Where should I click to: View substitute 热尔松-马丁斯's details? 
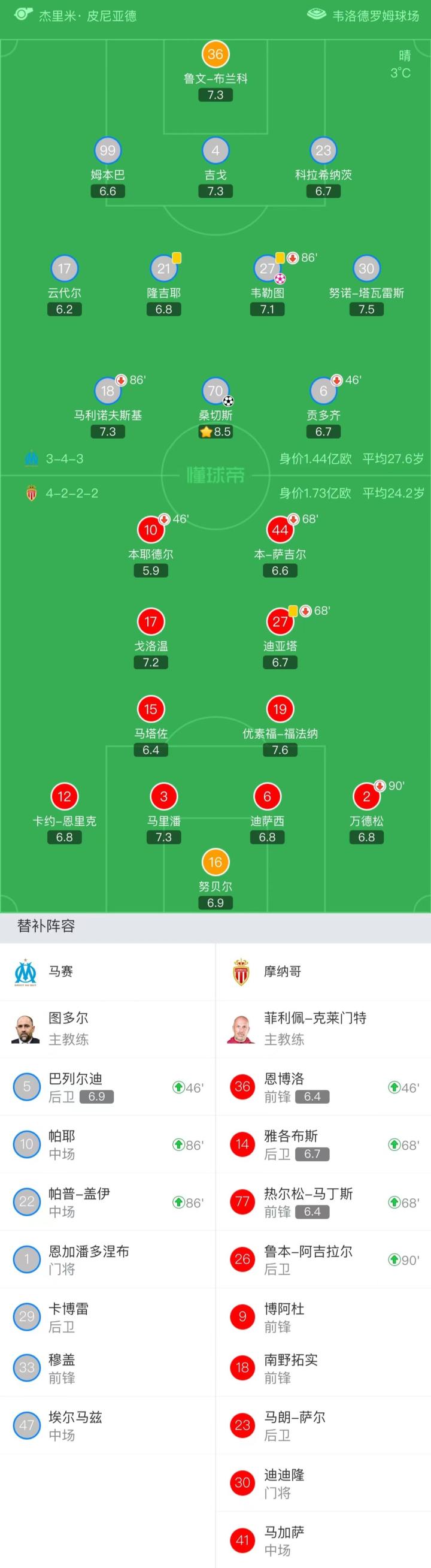pyautogui.click(x=323, y=1202)
